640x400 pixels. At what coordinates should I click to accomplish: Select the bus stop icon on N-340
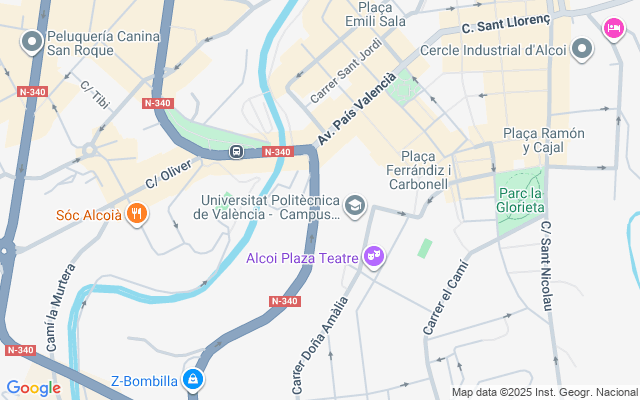pos(236,152)
